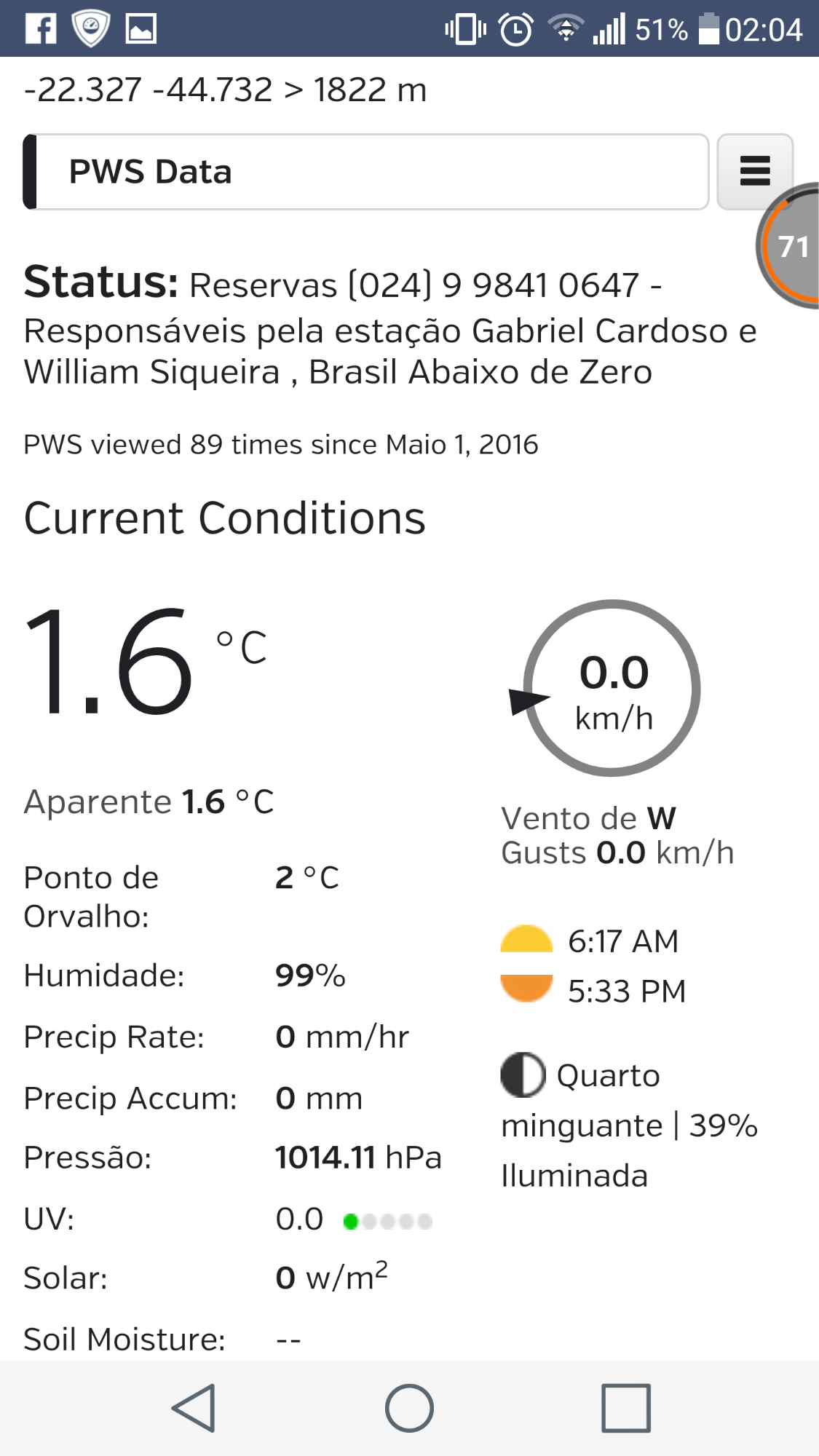This screenshot has height=1456, width=819.
Task: Open the recent apps overview
Action: (x=626, y=1408)
